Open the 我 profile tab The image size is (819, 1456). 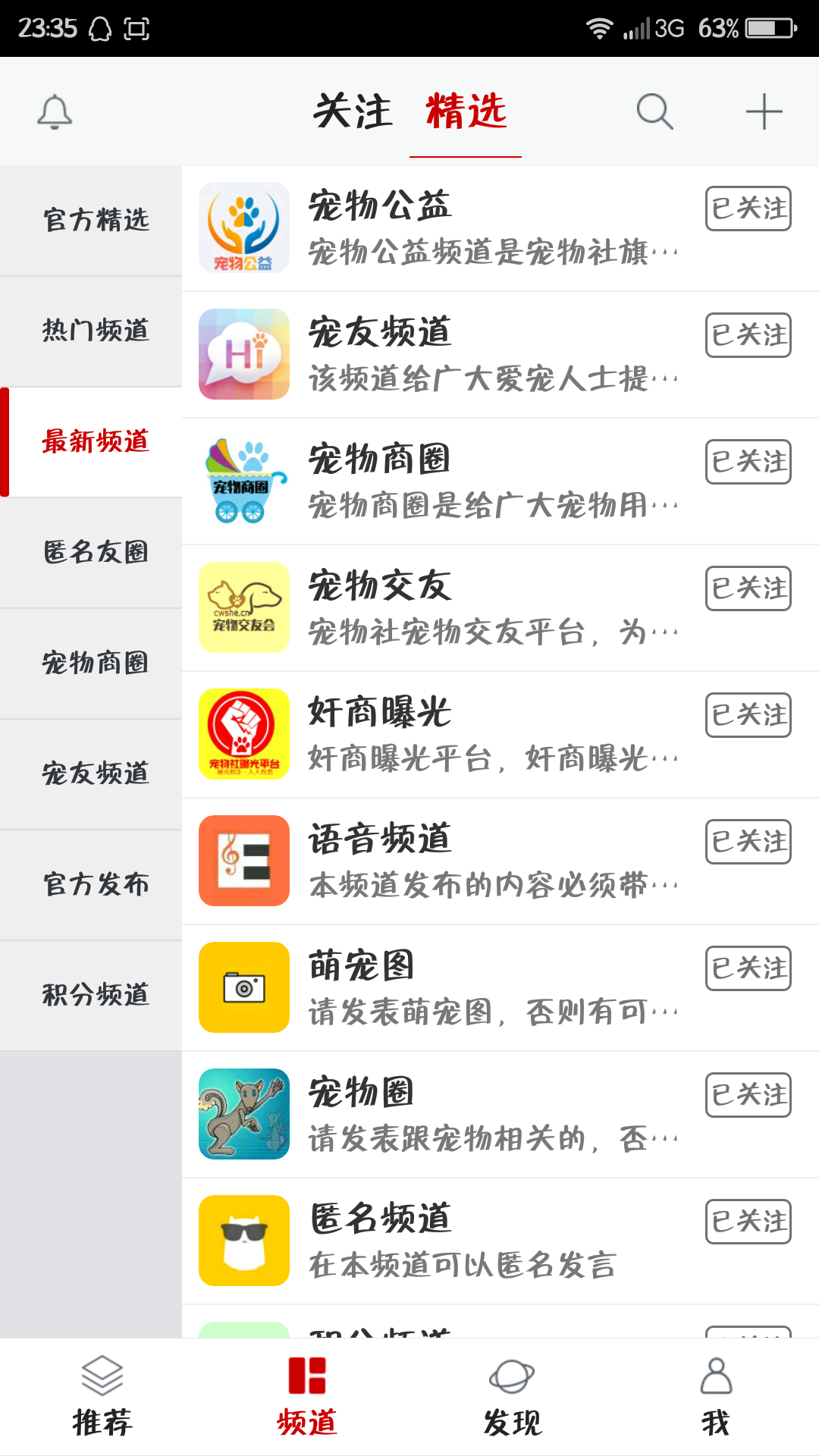coord(716,1397)
